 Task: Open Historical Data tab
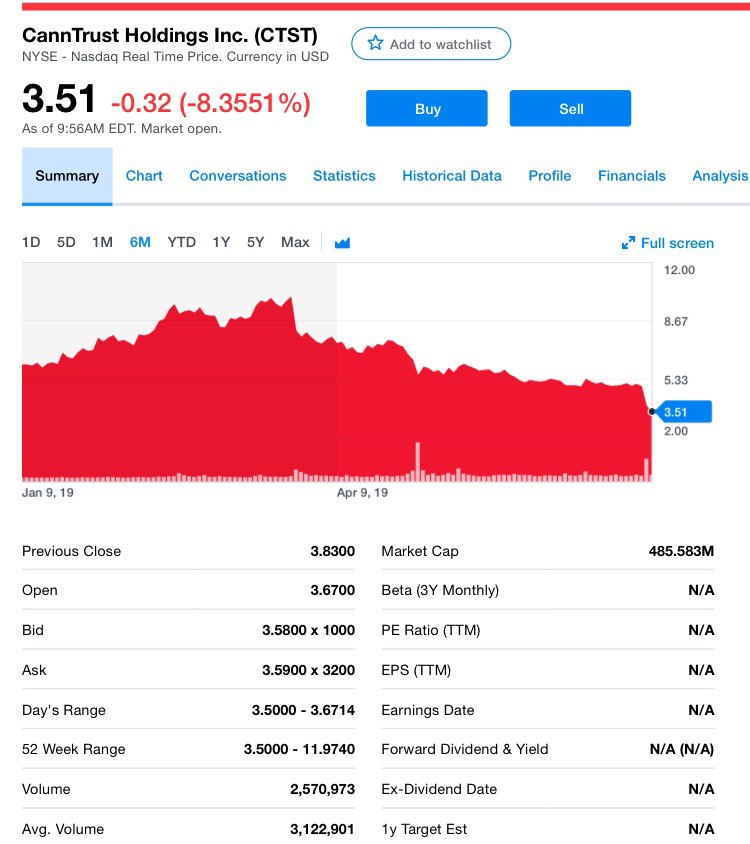[x=452, y=176]
